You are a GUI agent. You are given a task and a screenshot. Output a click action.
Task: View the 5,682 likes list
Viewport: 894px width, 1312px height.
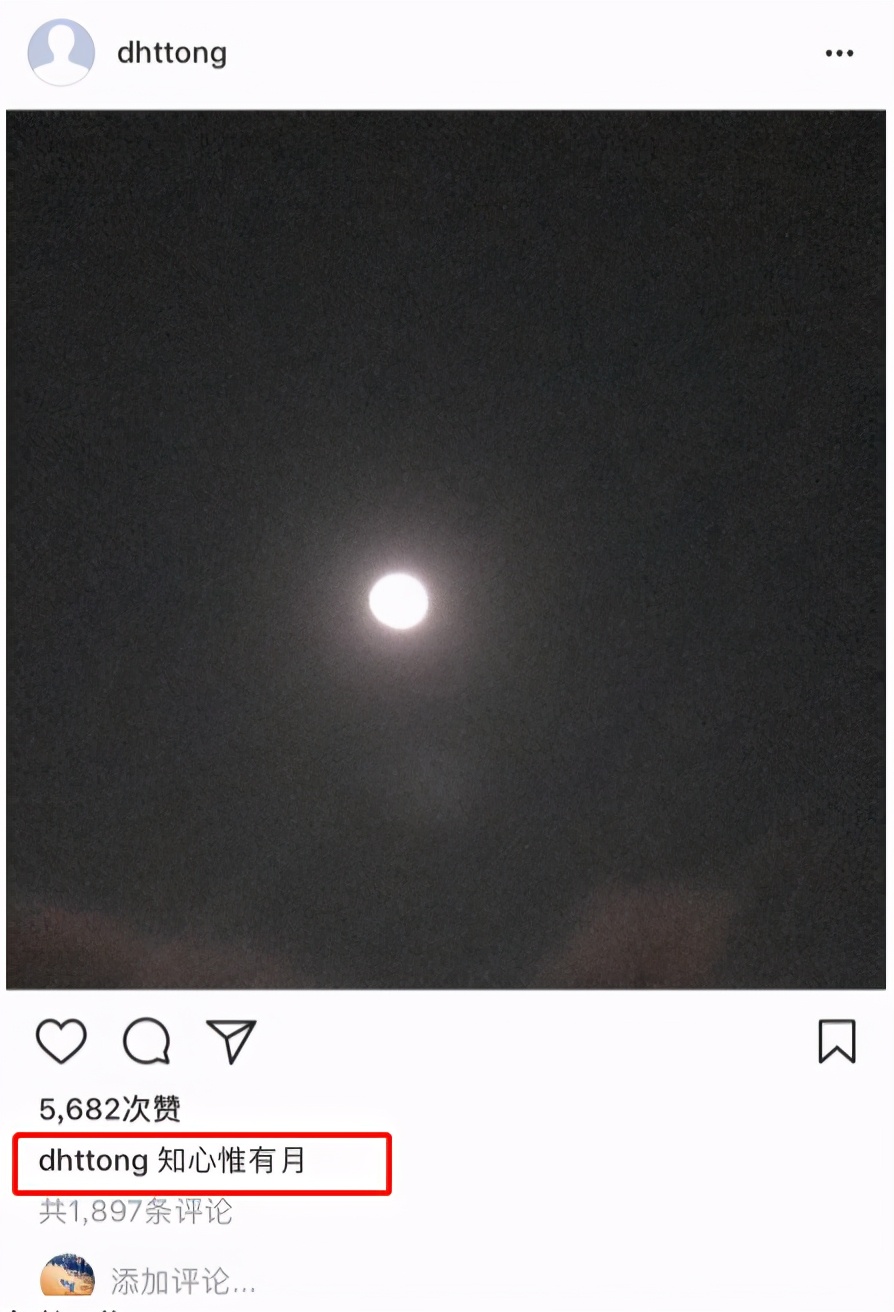point(110,1108)
